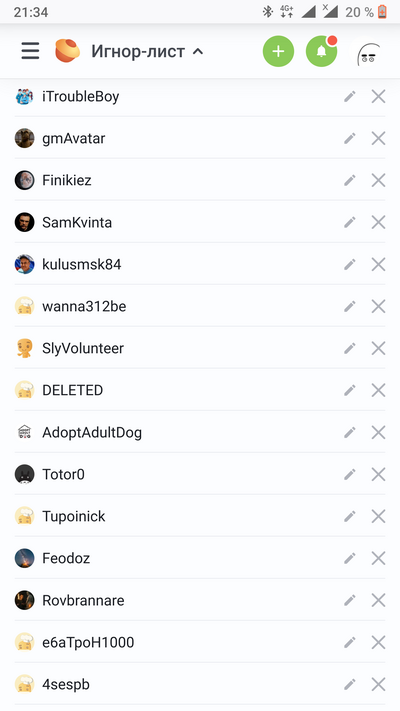Screen dimensions: 400x711
Task: Remove Totor0 from the list
Action: [x=378, y=474]
